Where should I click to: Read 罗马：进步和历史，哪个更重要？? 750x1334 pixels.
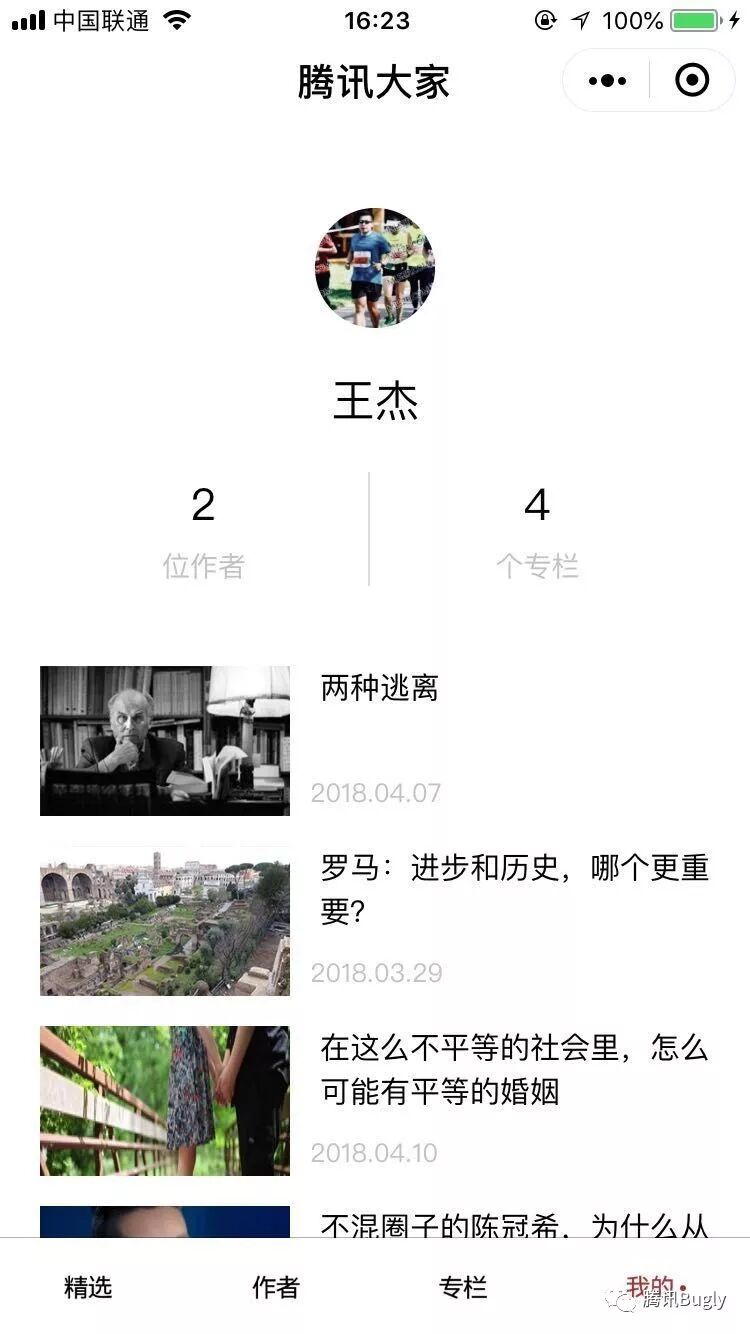coord(375,921)
